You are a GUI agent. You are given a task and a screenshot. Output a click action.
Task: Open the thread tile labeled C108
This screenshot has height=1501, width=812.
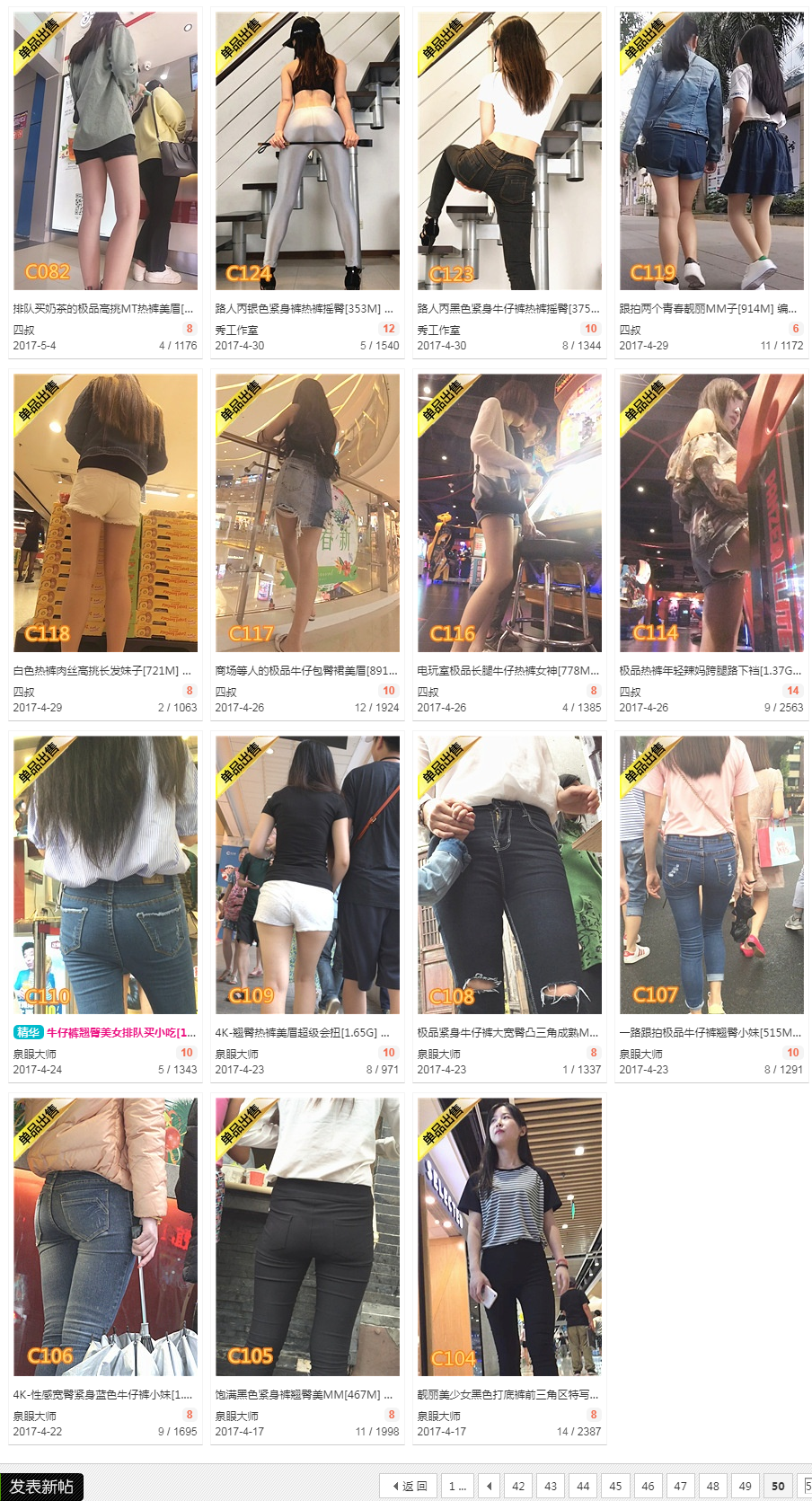(509, 875)
